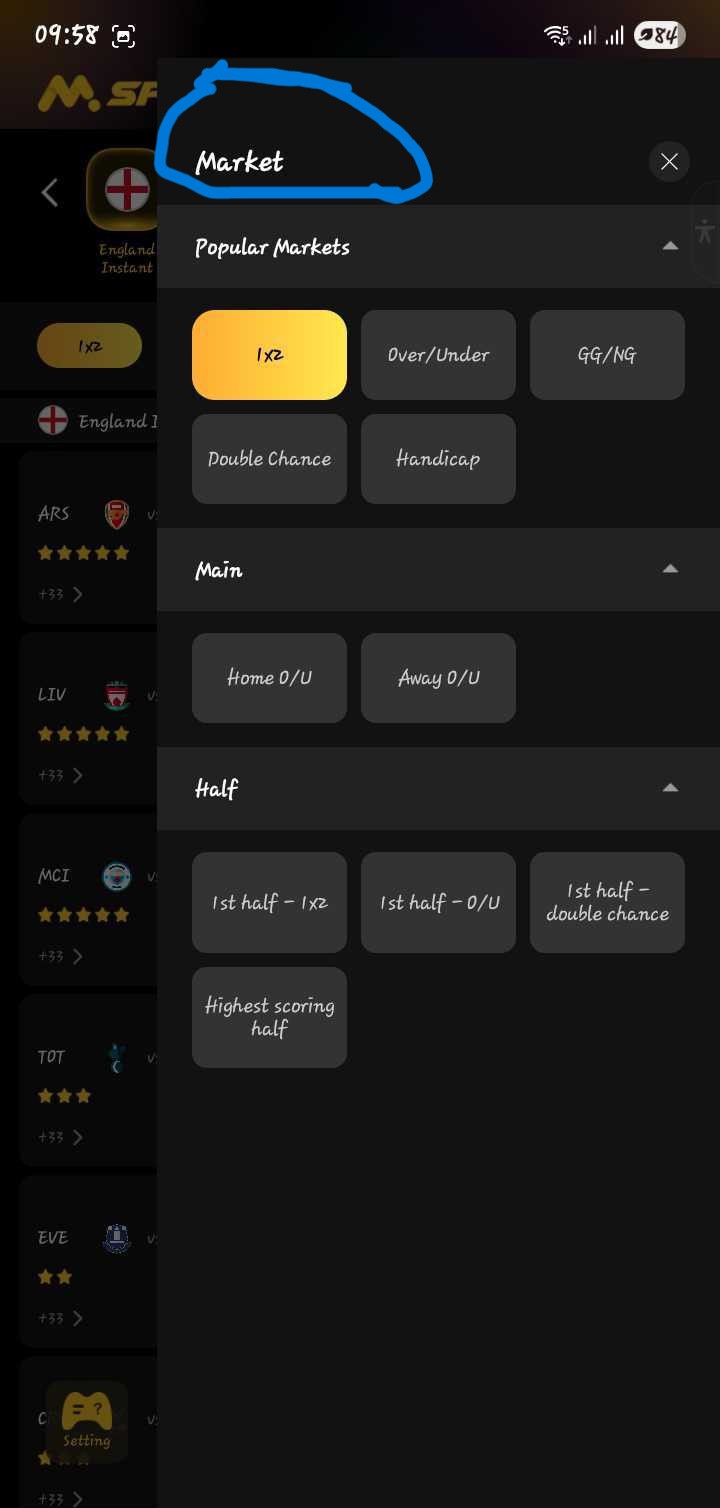This screenshot has height=1508, width=720.
Task: Close the Market panel
Action: click(669, 162)
